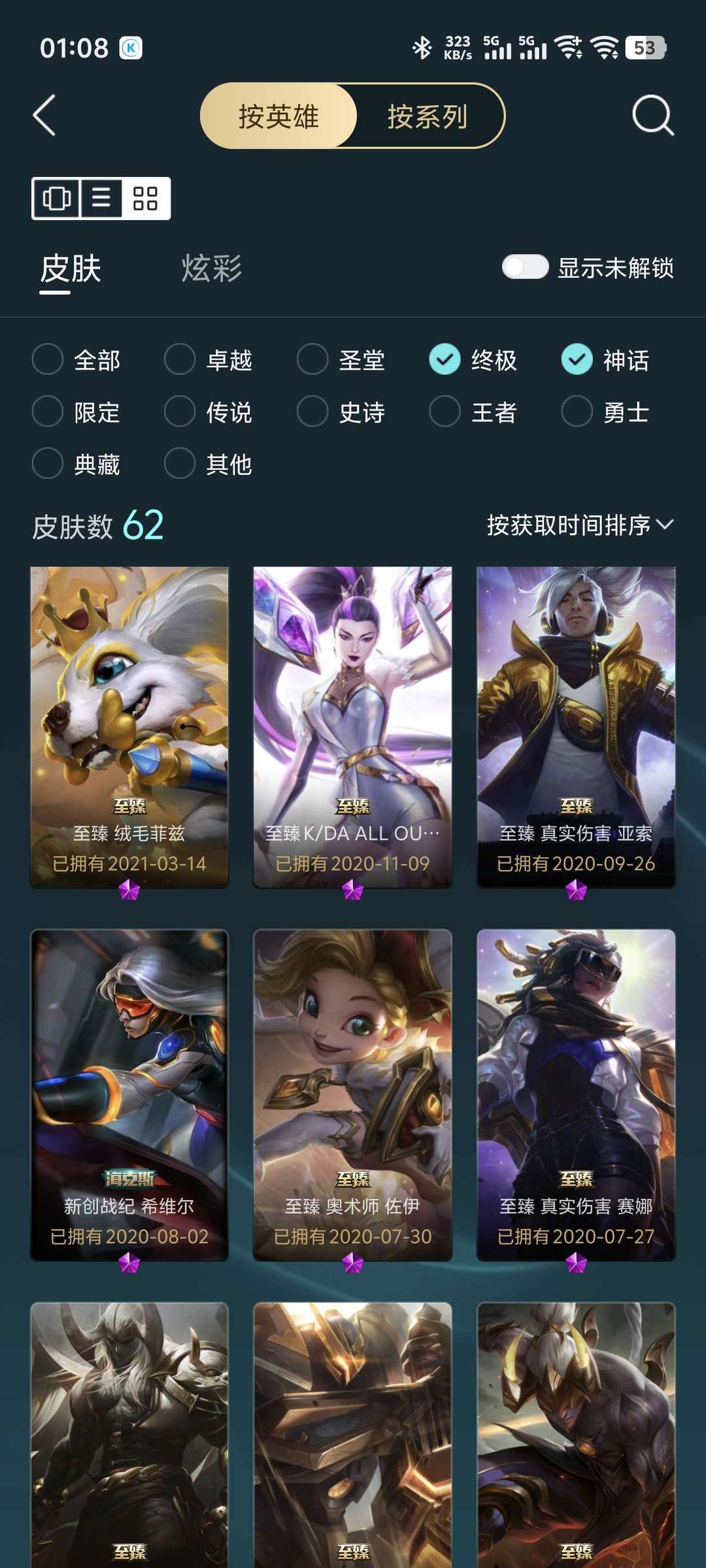Open the search magnifier icon
Viewport: 706px width, 1568px height.
point(652,116)
